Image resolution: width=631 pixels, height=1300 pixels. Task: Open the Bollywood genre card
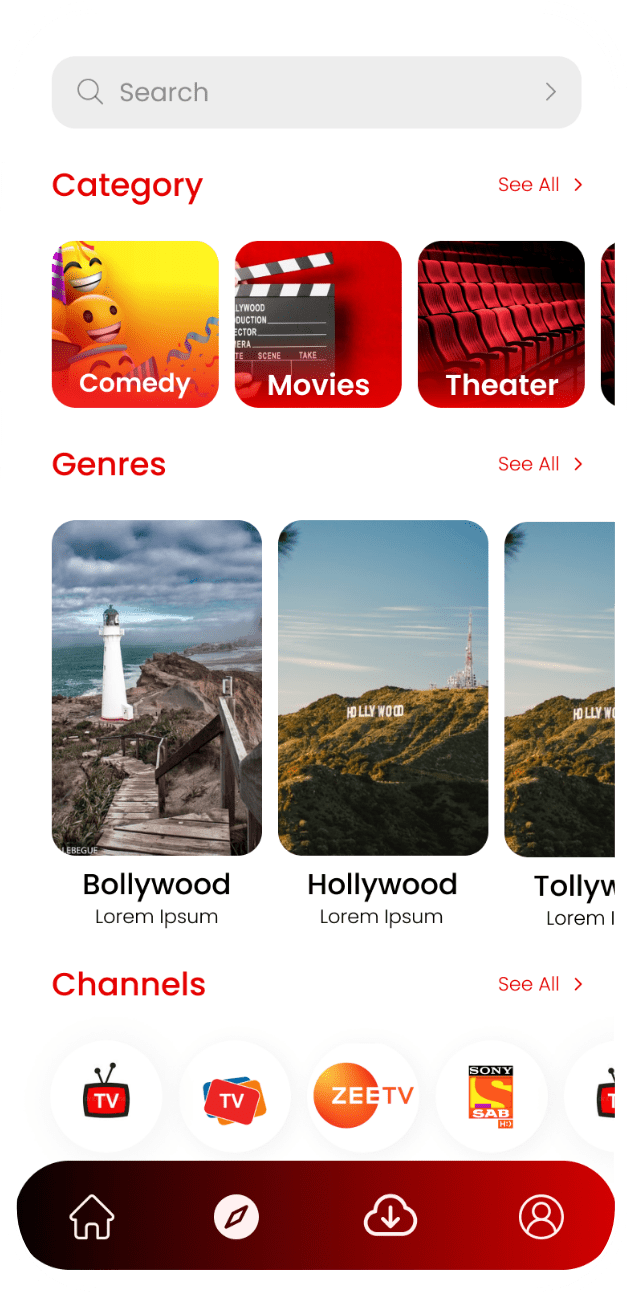tap(157, 688)
